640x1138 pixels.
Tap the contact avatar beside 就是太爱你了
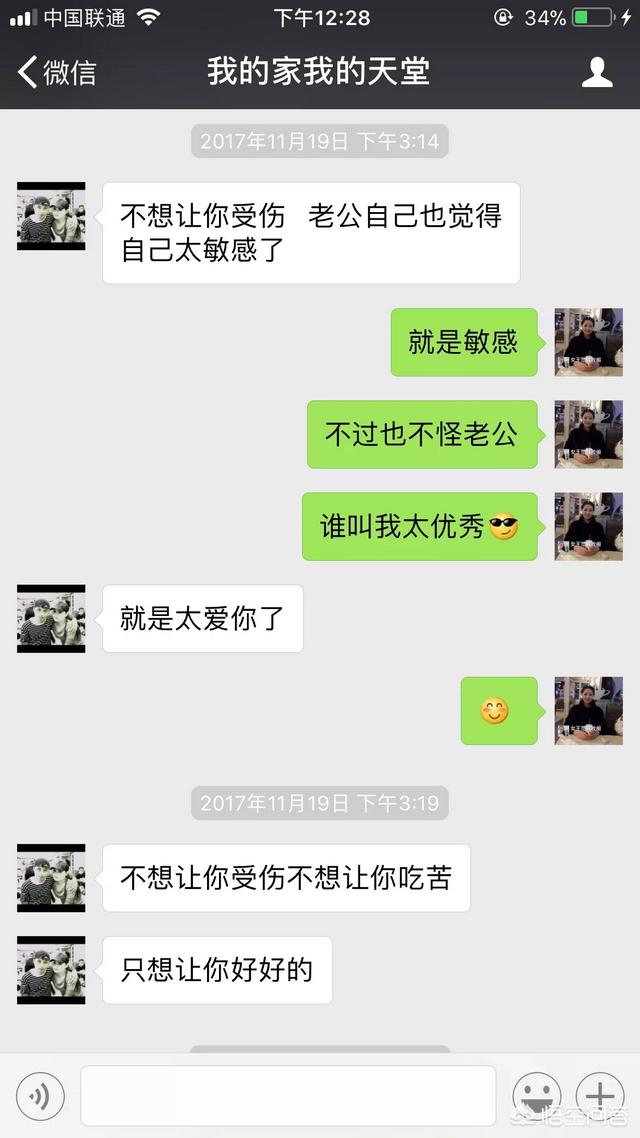(51, 618)
